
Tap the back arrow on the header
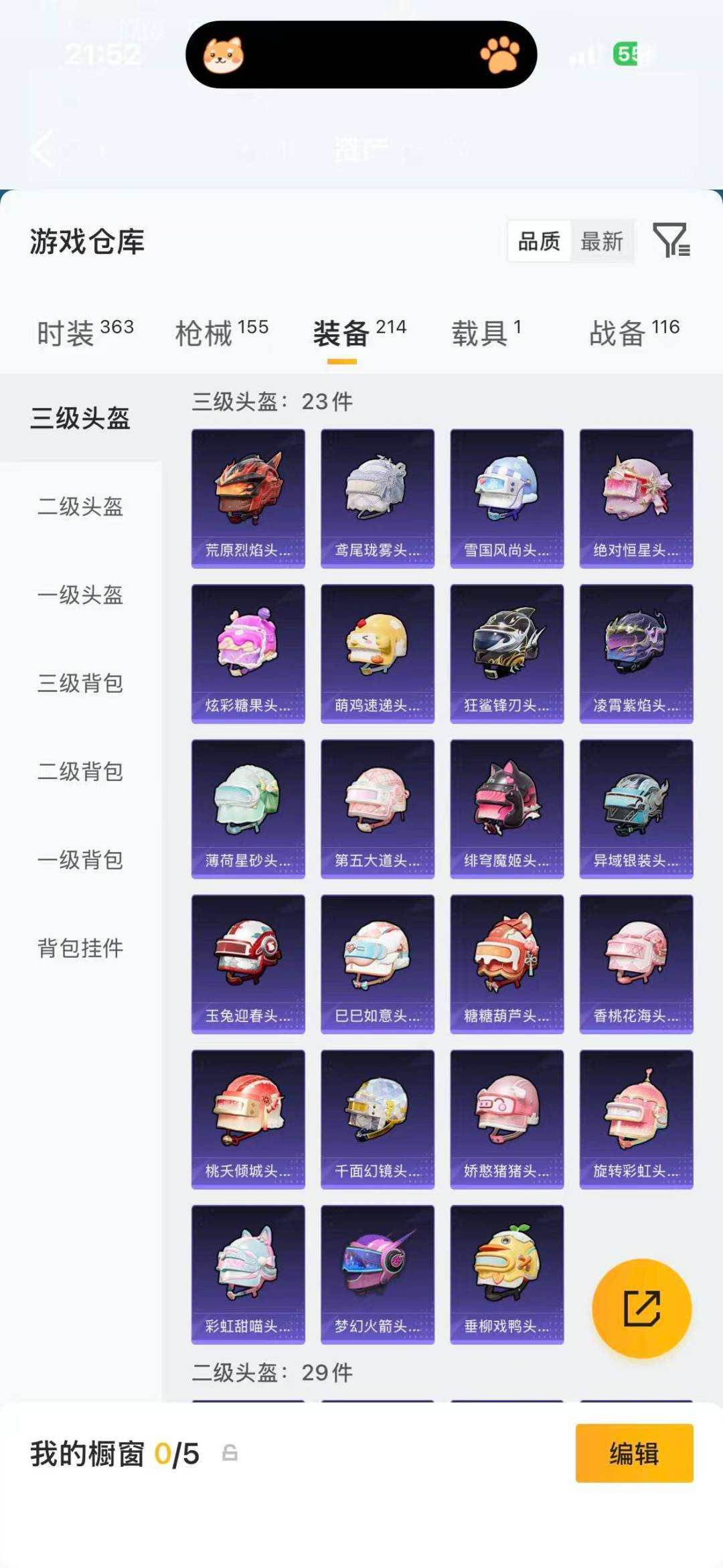coord(40,151)
